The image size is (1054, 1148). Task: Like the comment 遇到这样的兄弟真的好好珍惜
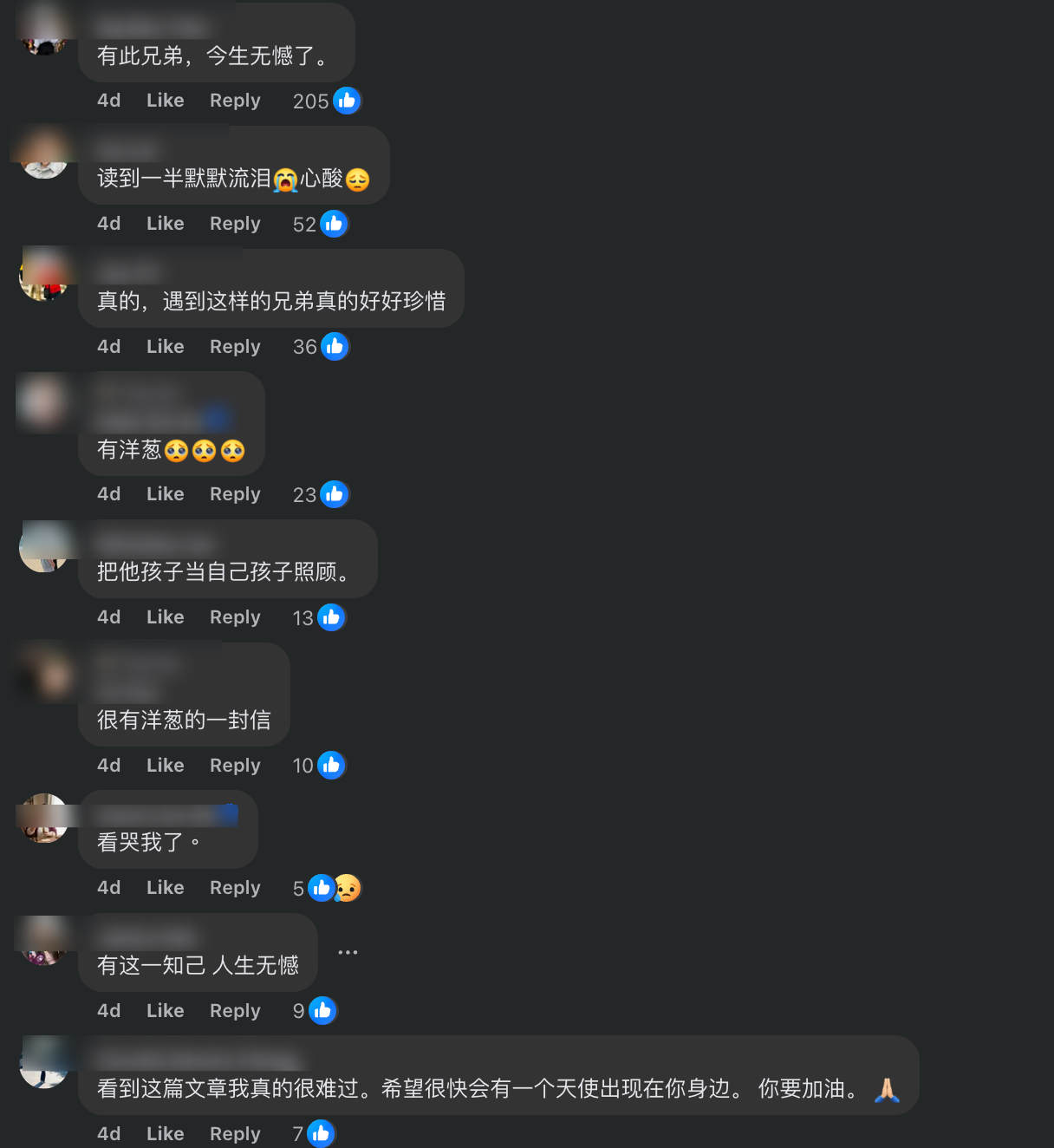[165, 347]
